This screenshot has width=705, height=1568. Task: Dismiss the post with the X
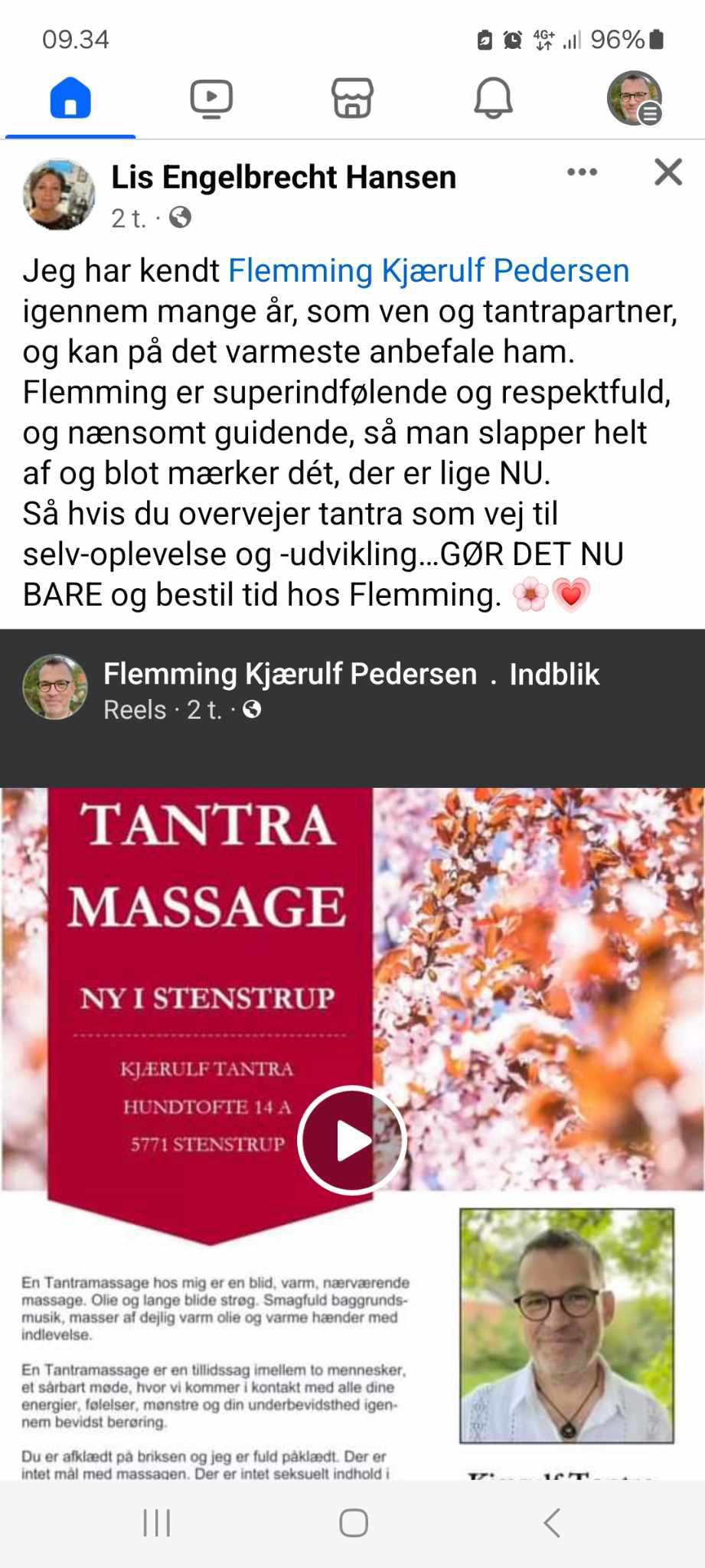point(667,172)
